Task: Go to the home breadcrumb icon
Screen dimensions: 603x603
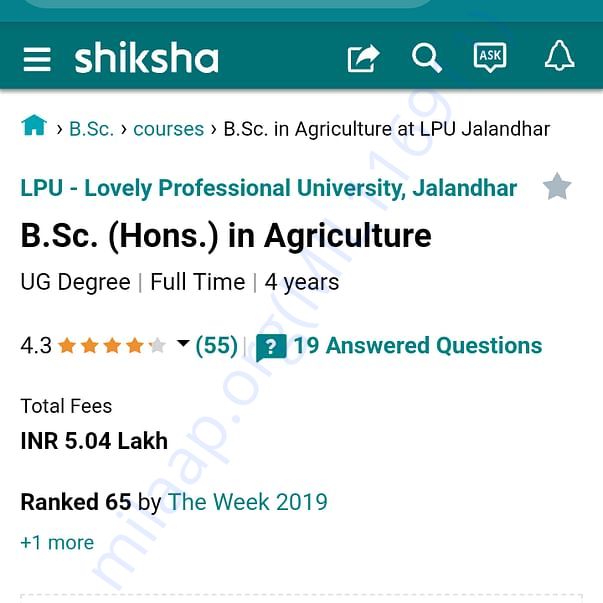Action: tap(34, 126)
